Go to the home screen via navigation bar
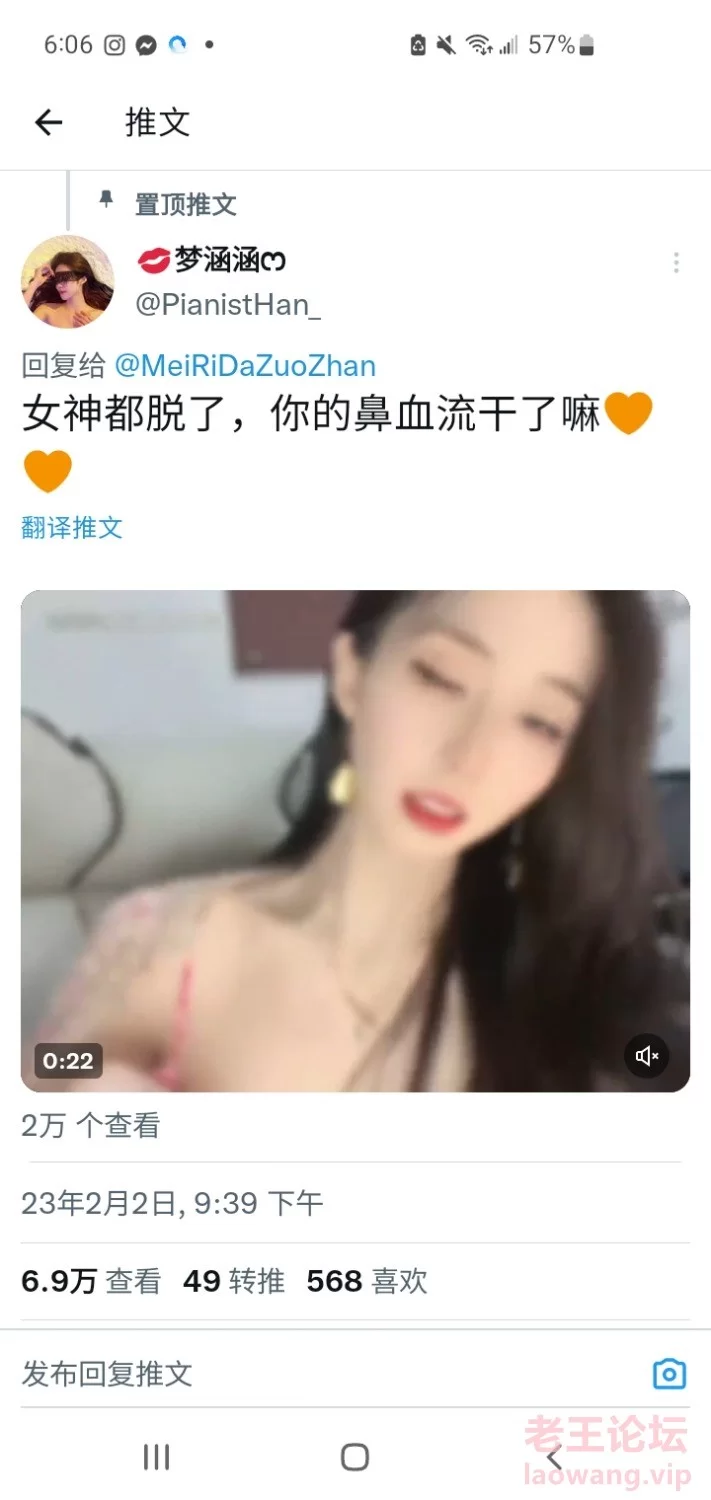The width and height of the screenshot is (711, 1500). [355, 1457]
